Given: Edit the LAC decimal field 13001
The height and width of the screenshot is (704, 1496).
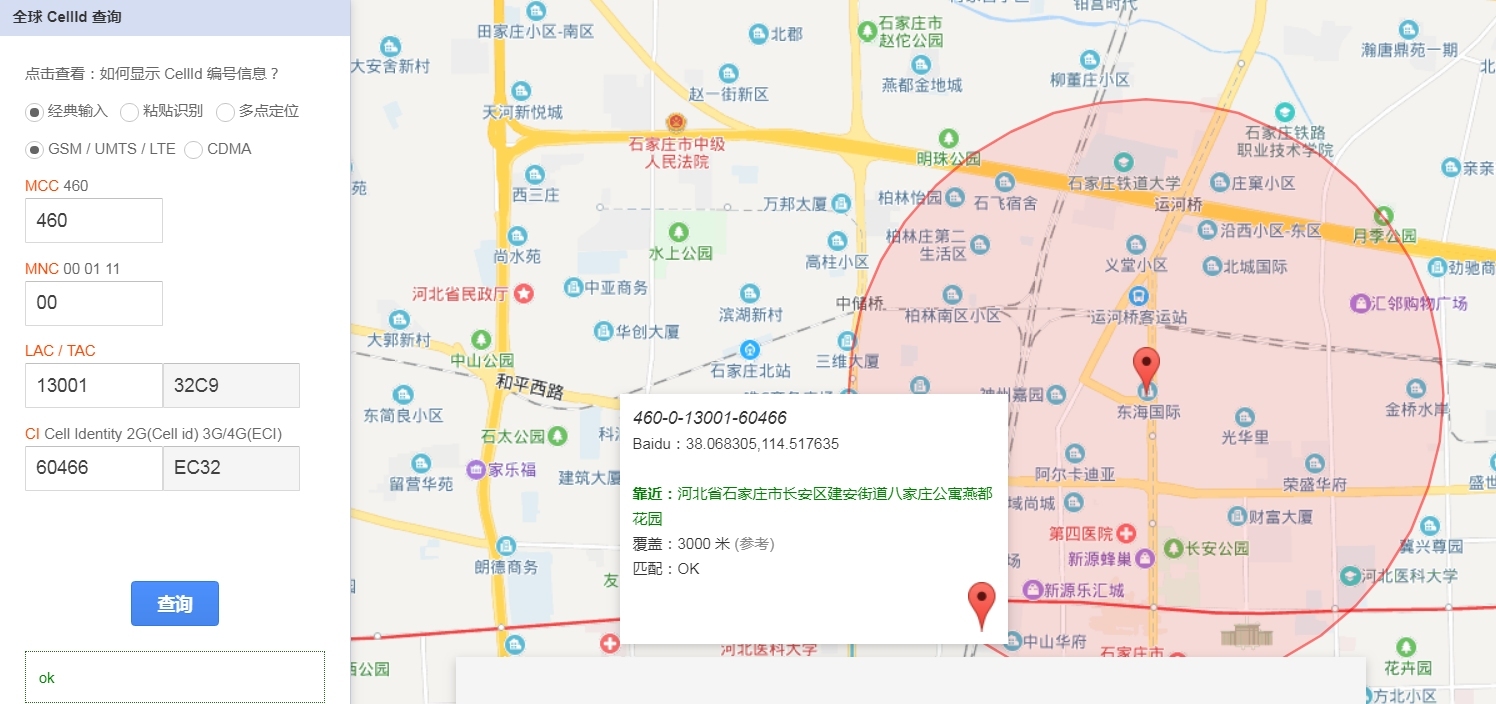Looking at the screenshot, I should pos(94,385).
